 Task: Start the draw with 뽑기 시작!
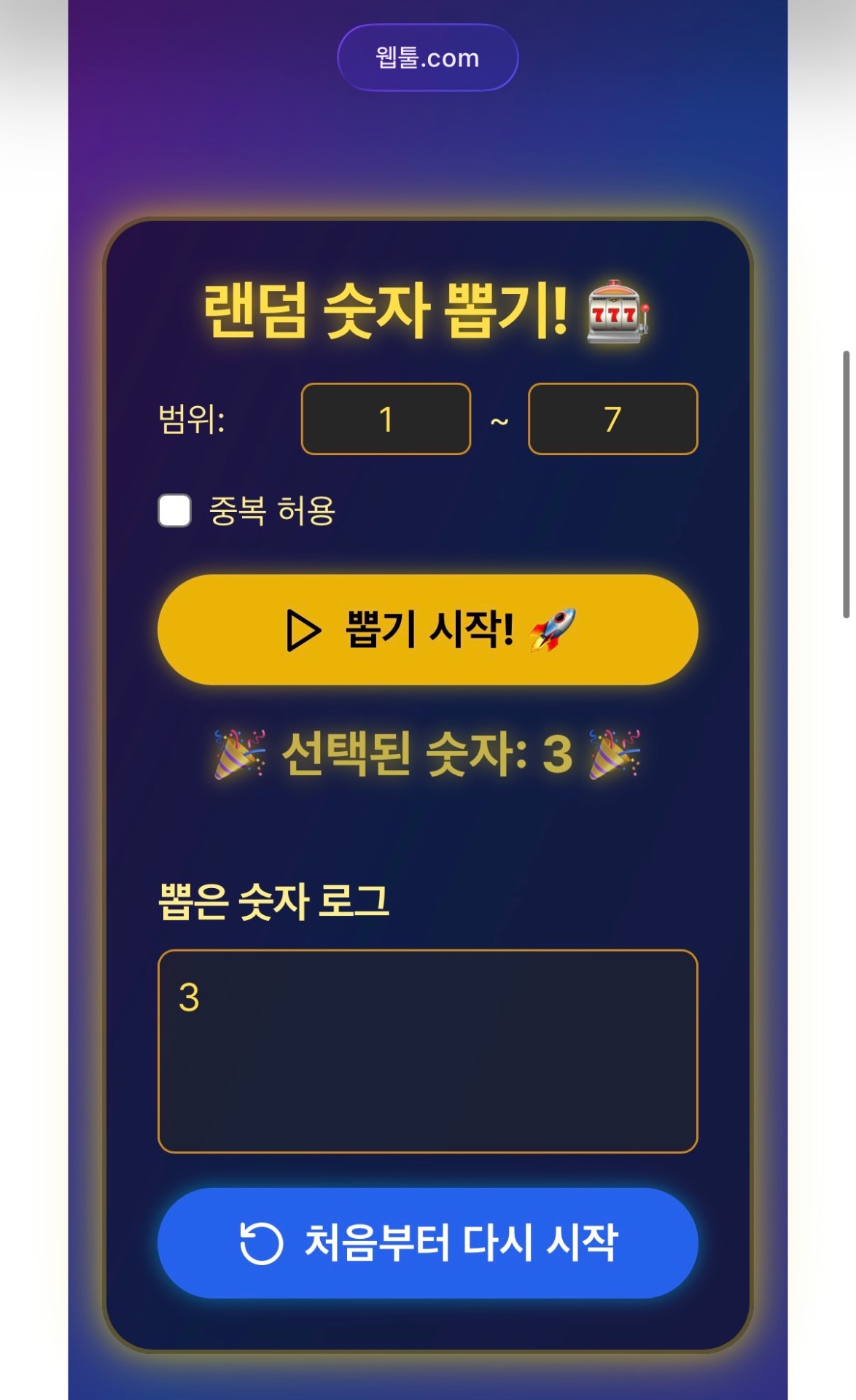427,629
